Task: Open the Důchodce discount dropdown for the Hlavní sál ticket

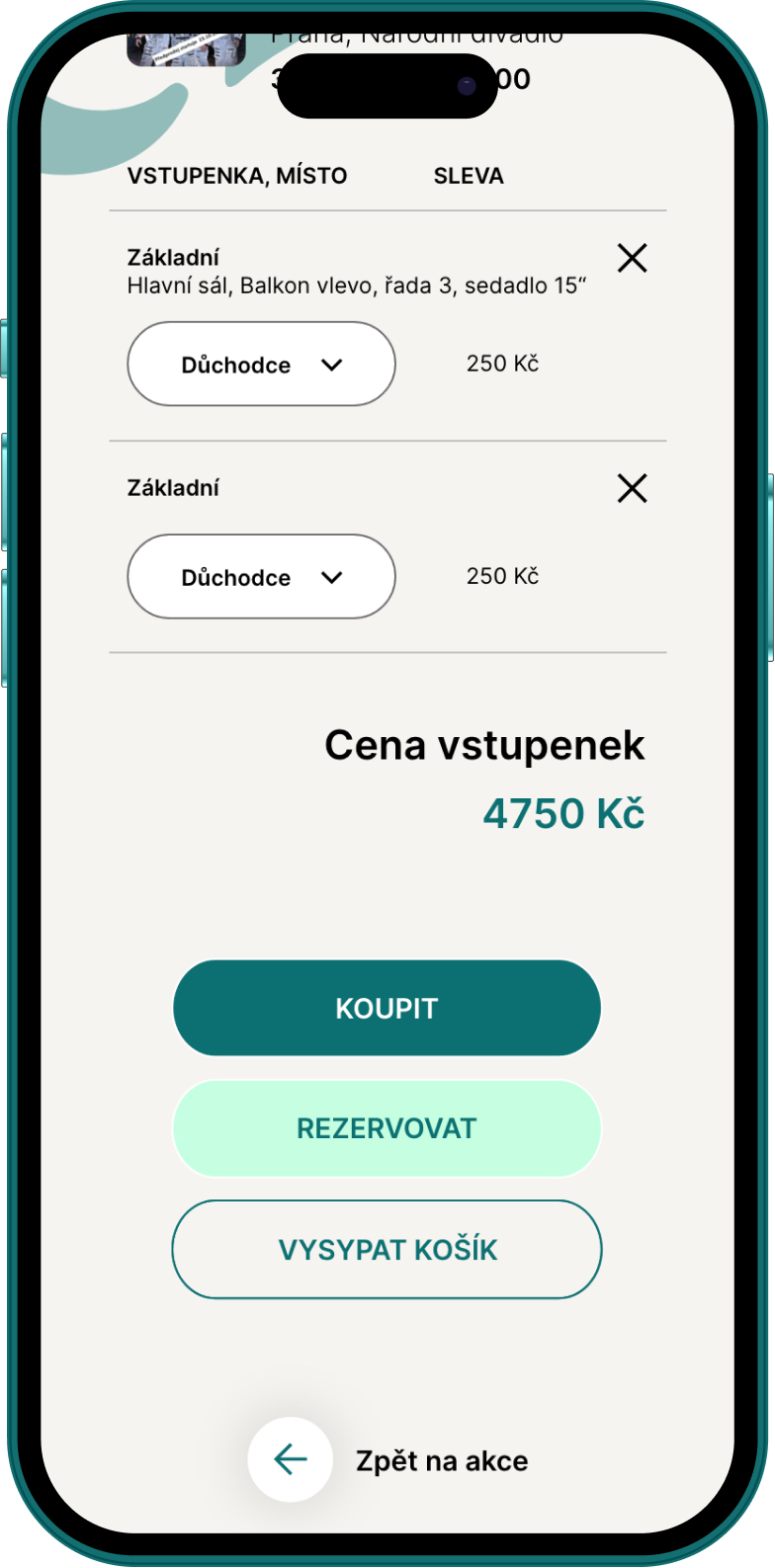Action: point(261,365)
